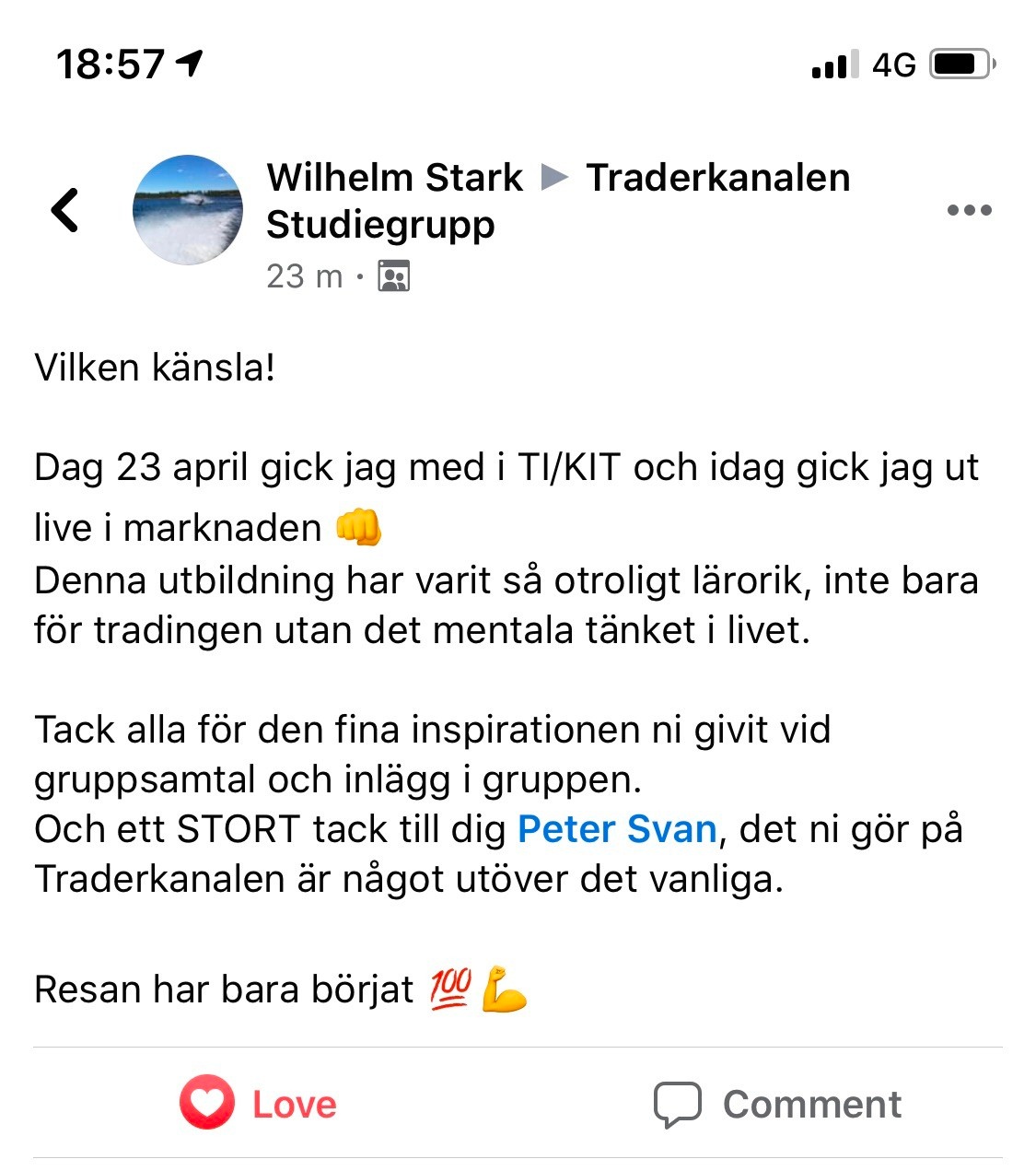Go back using the back arrow

(64, 210)
